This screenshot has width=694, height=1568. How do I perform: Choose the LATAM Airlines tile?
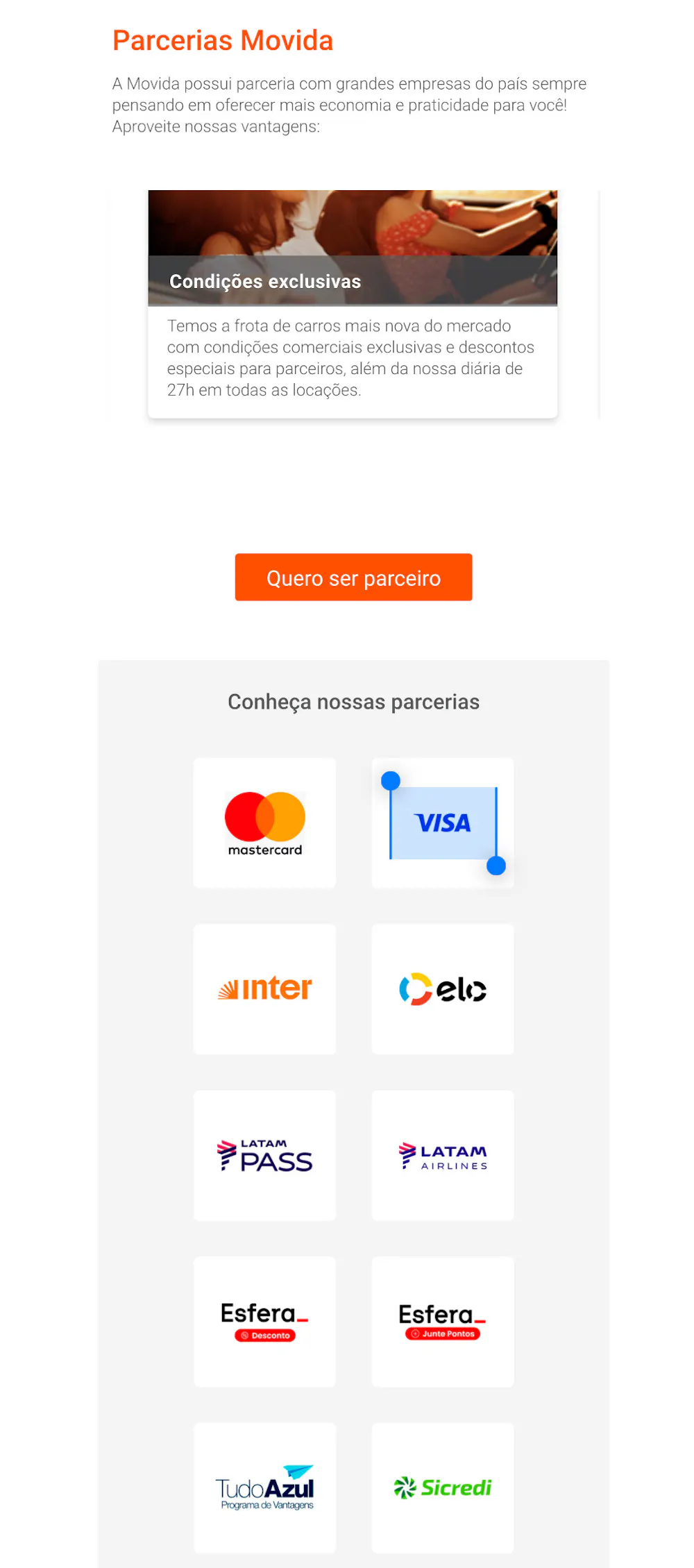443,1156
